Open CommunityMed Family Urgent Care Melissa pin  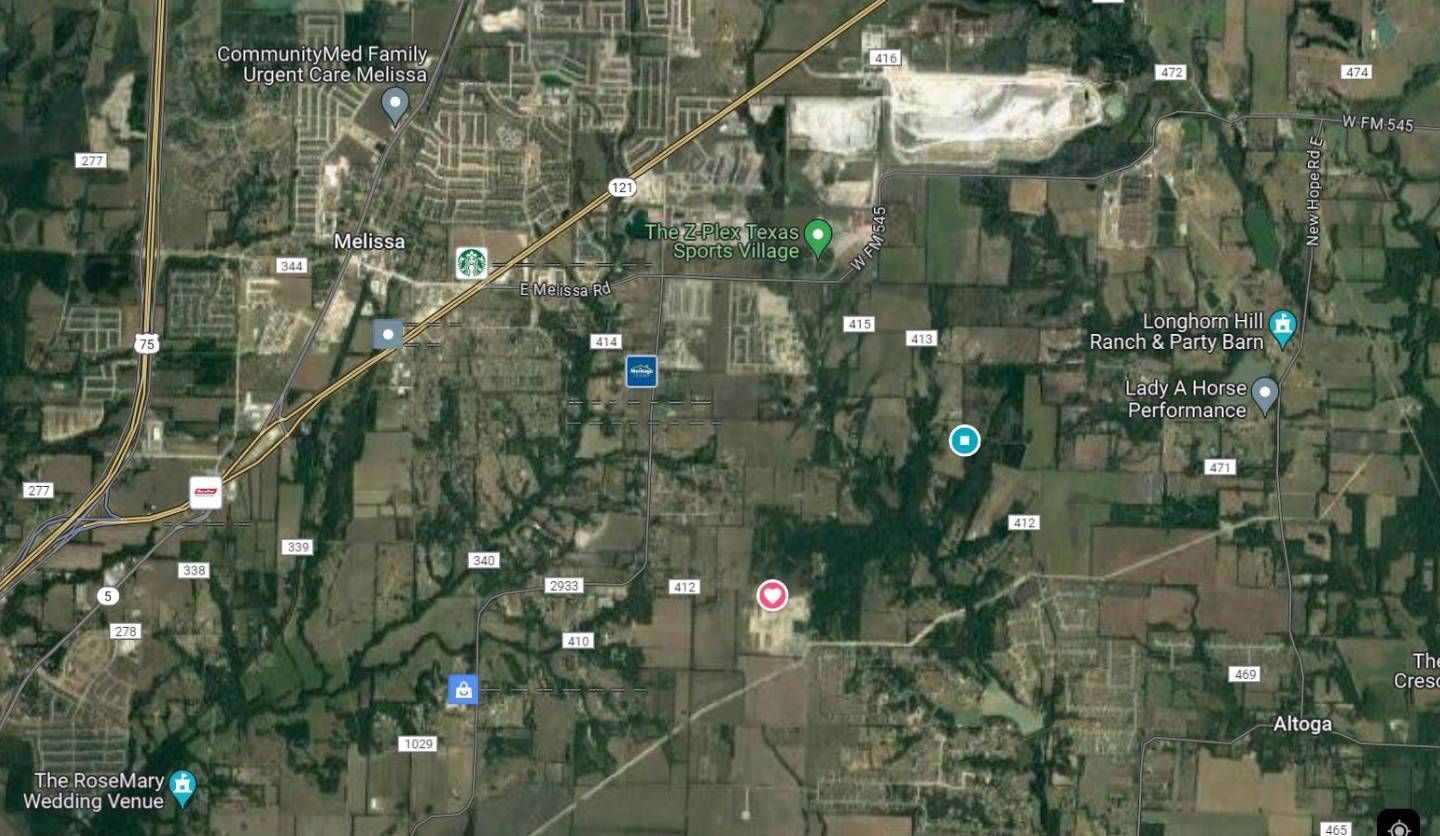[396, 103]
